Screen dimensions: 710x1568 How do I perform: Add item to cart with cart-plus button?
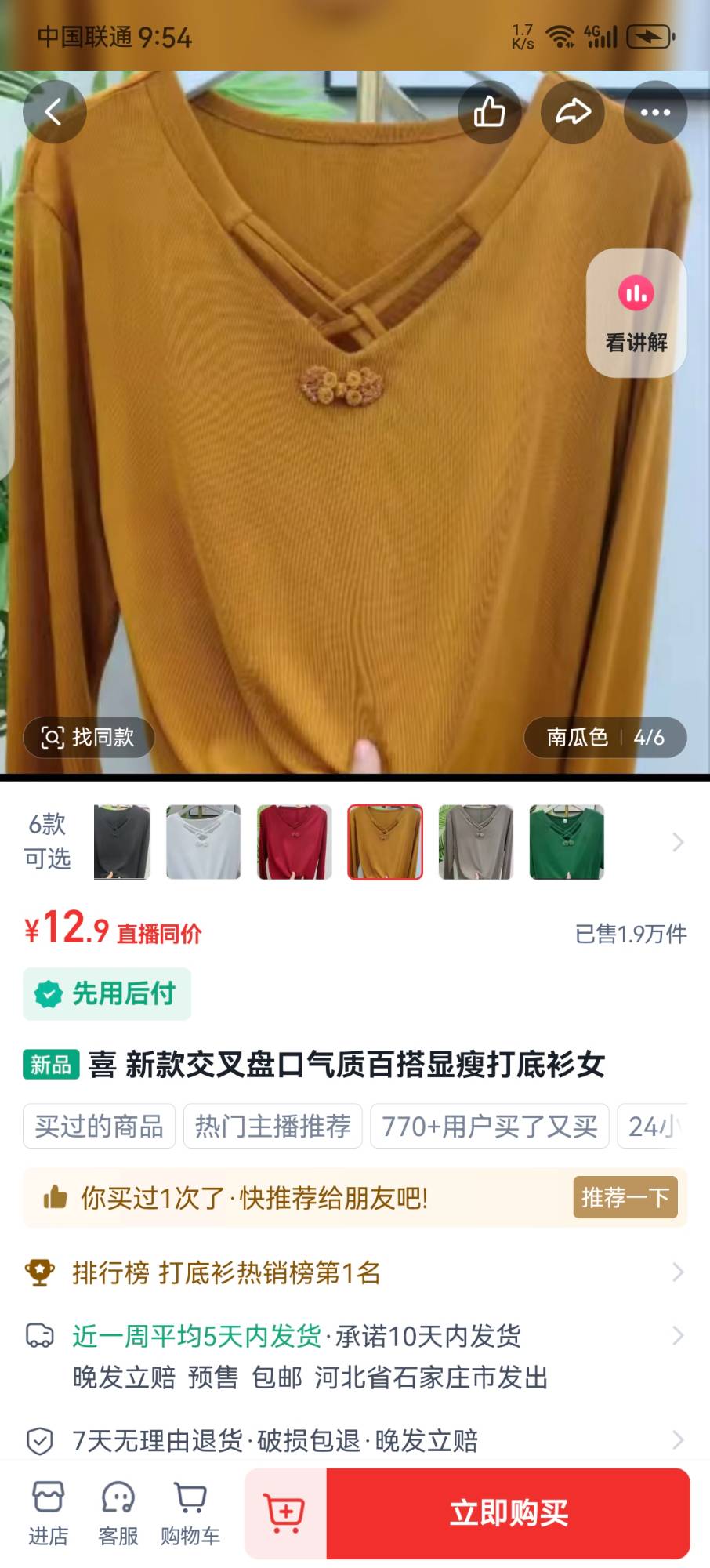pyautogui.click(x=285, y=1513)
